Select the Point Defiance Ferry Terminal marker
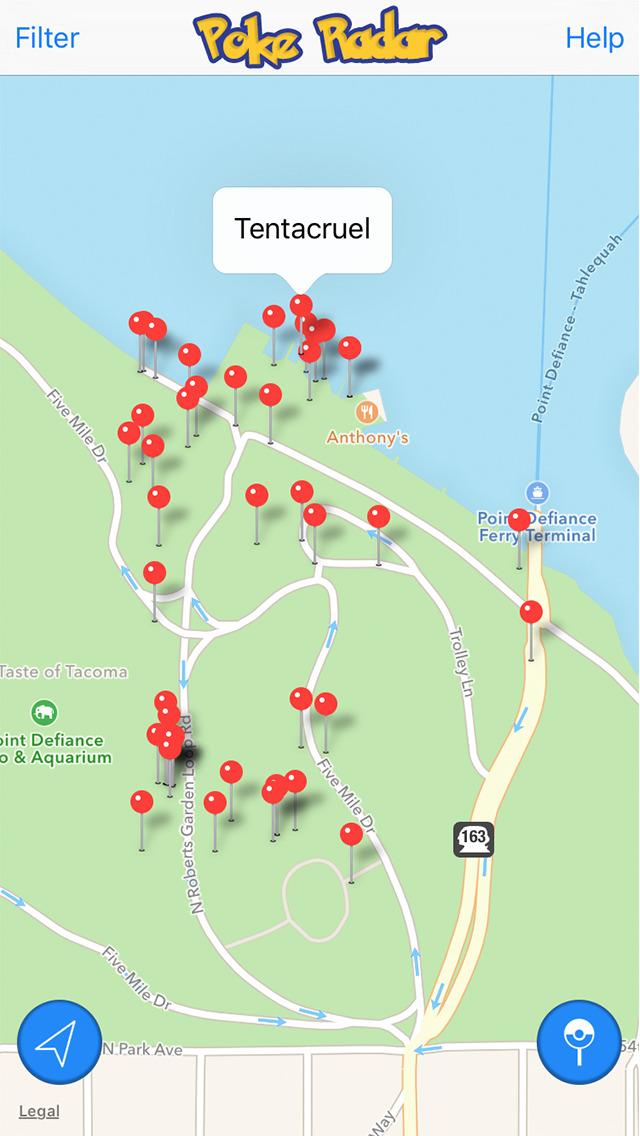This screenshot has width=640, height=1136. (538, 492)
